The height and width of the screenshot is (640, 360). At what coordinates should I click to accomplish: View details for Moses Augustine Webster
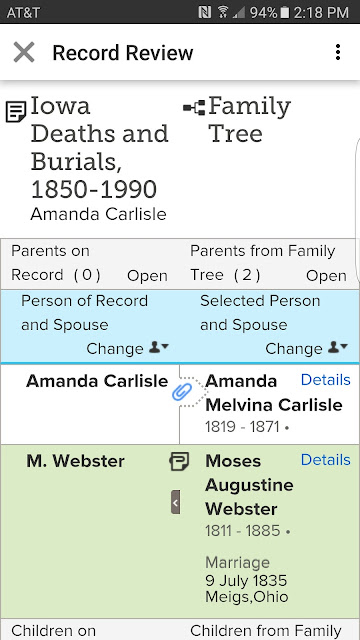326,460
